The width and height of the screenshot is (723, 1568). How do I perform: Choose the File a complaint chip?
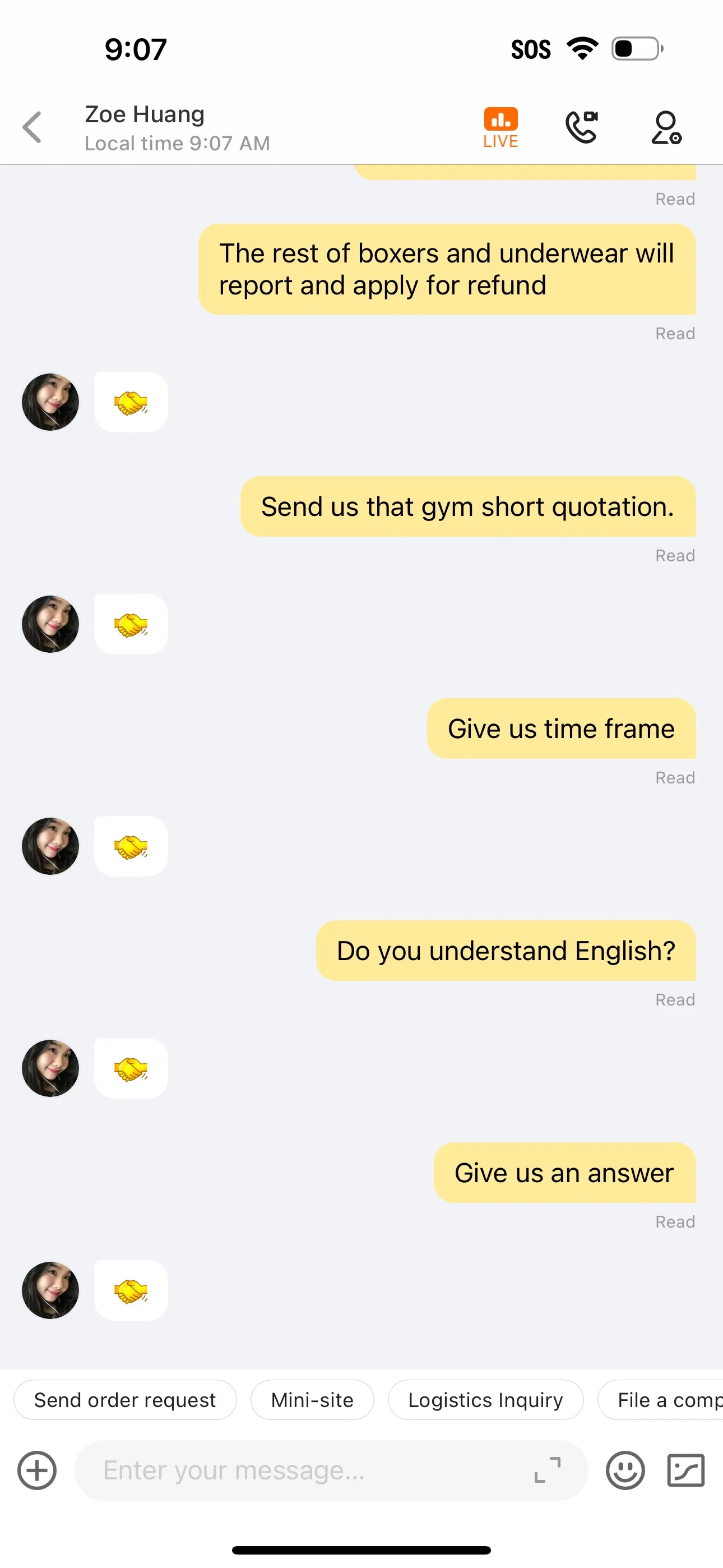[661, 1400]
